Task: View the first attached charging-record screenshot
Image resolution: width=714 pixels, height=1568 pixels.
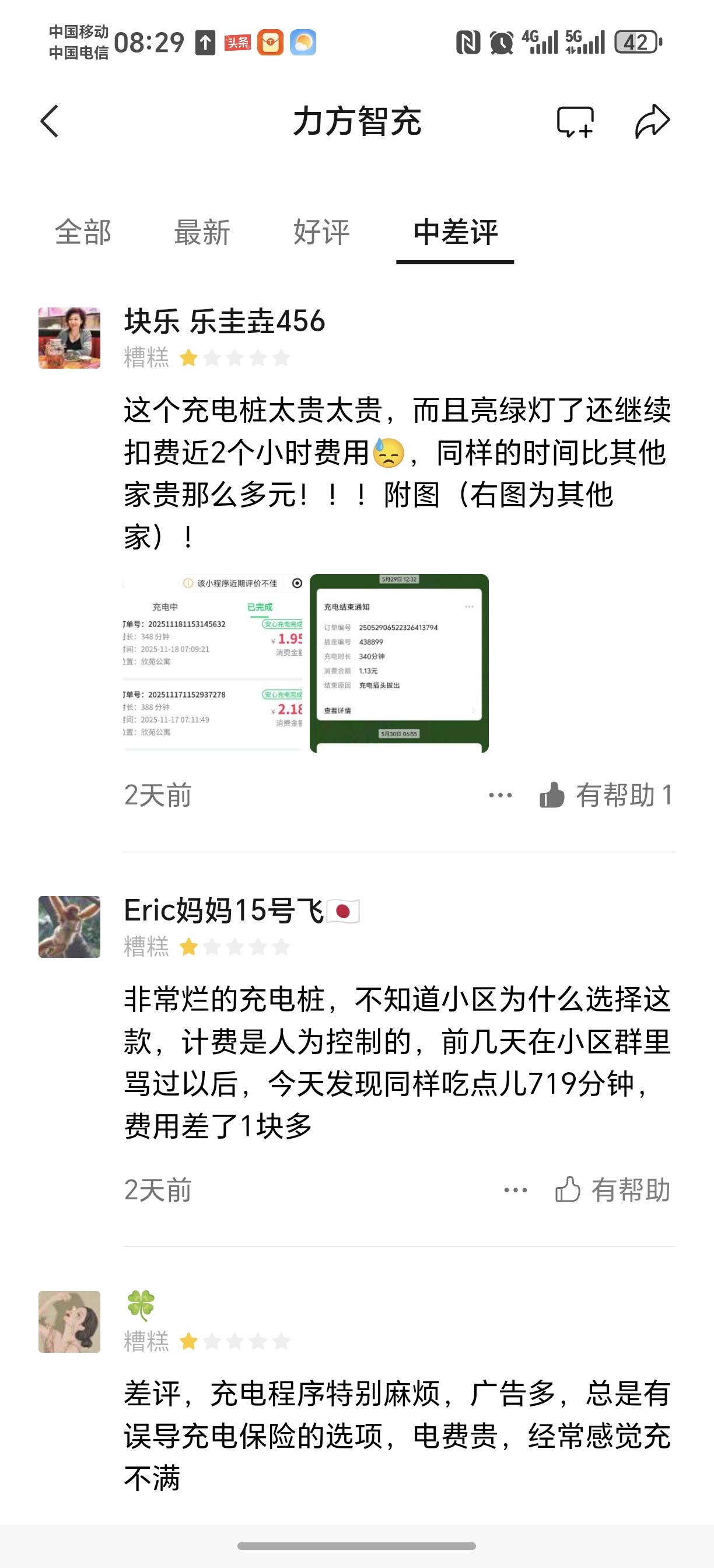Action: coord(213,663)
